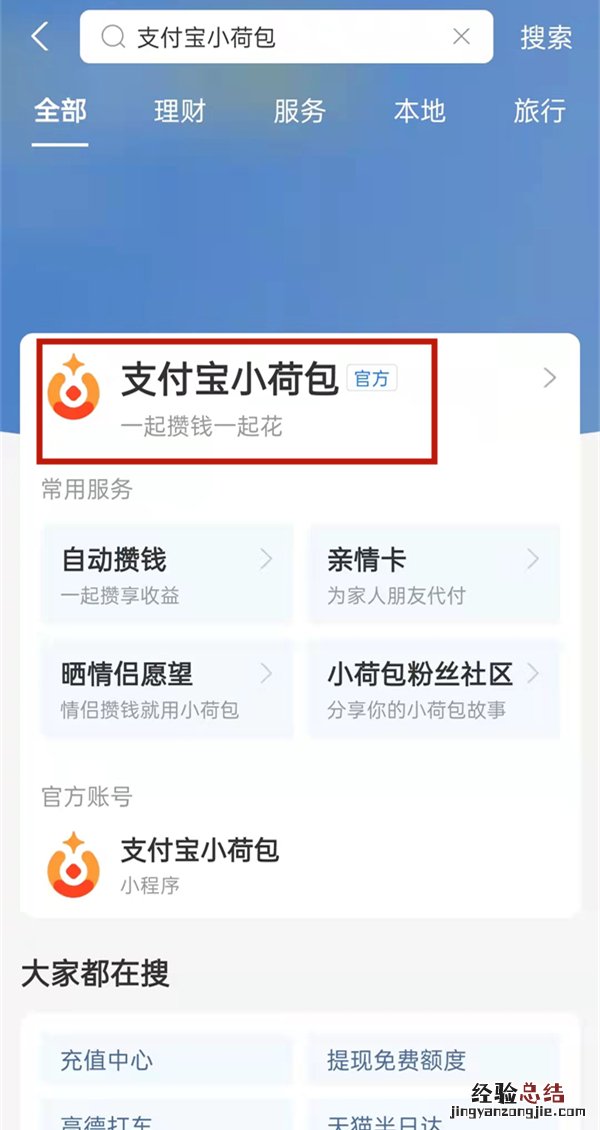Switch to the 理财 tab

click(180, 110)
